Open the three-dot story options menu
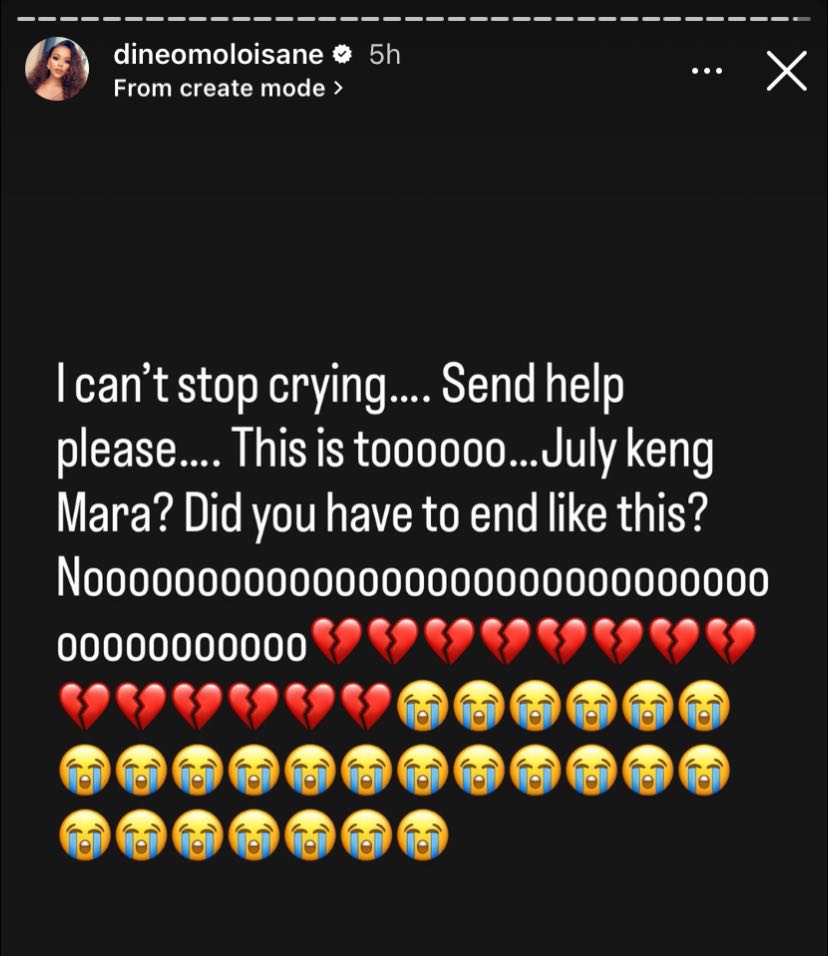This screenshot has height=956, width=828. [707, 70]
